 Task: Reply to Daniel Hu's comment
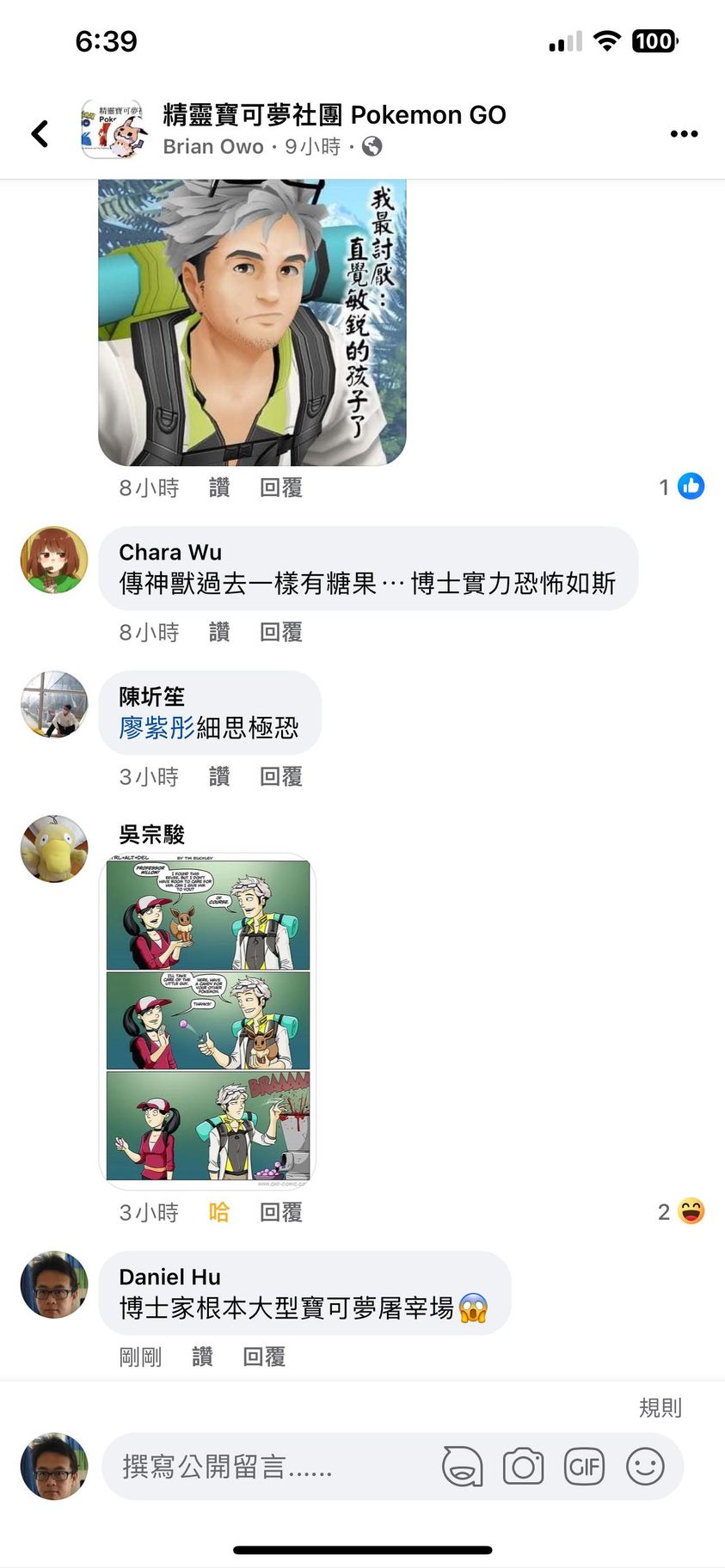(263, 1357)
